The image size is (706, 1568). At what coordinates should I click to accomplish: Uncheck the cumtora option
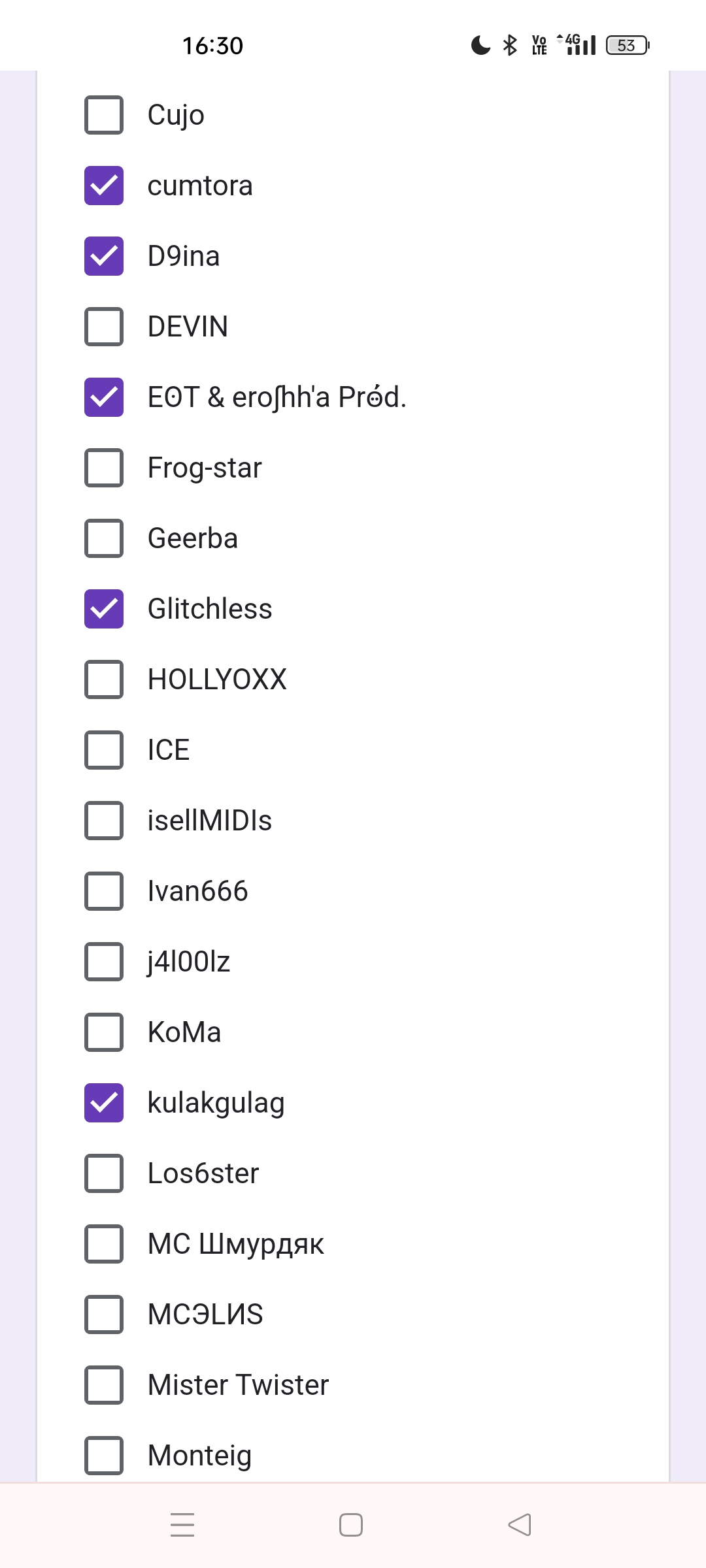point(104,186)
